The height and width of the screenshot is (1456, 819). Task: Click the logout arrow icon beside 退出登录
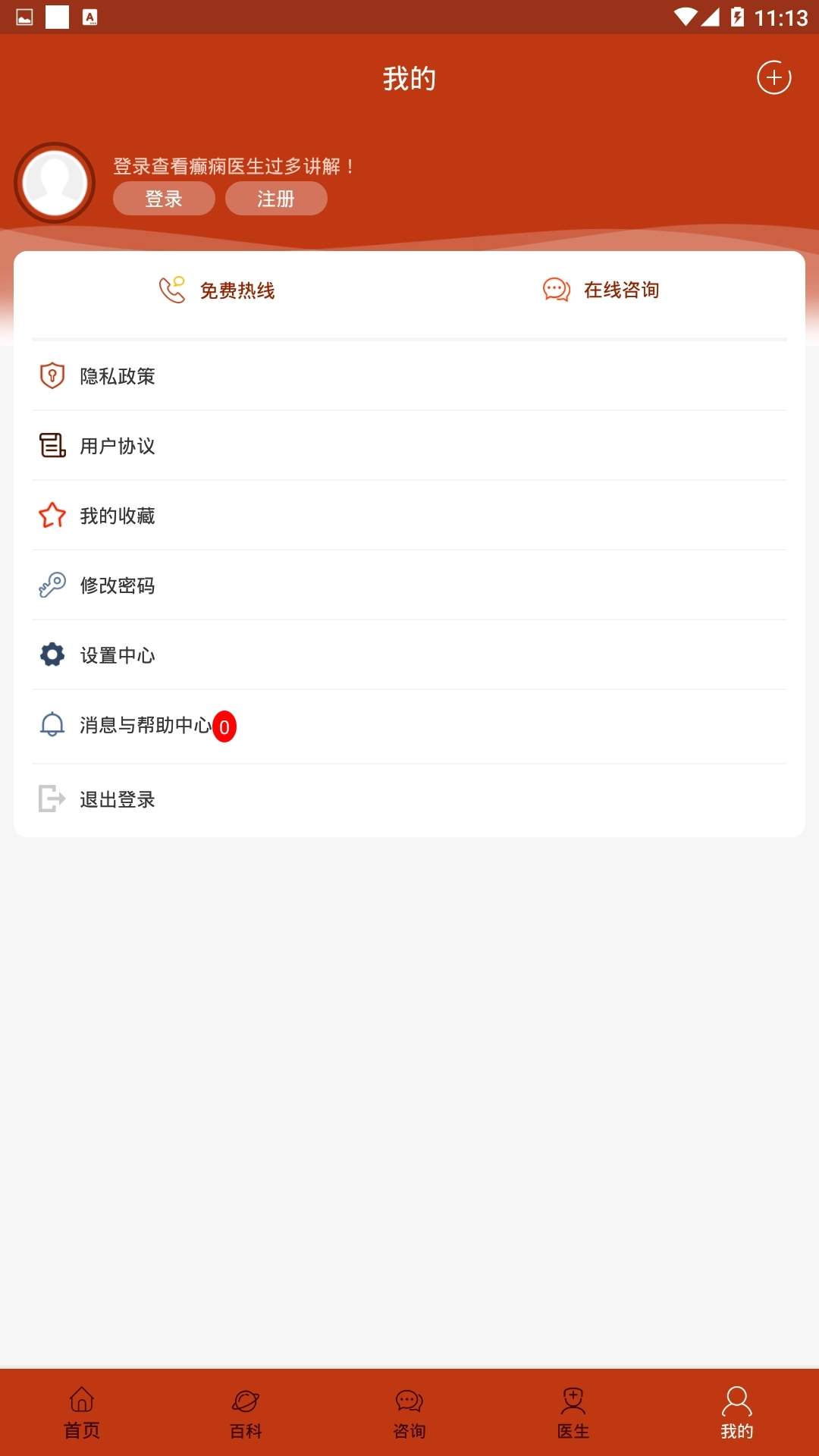tap(51, 798)
